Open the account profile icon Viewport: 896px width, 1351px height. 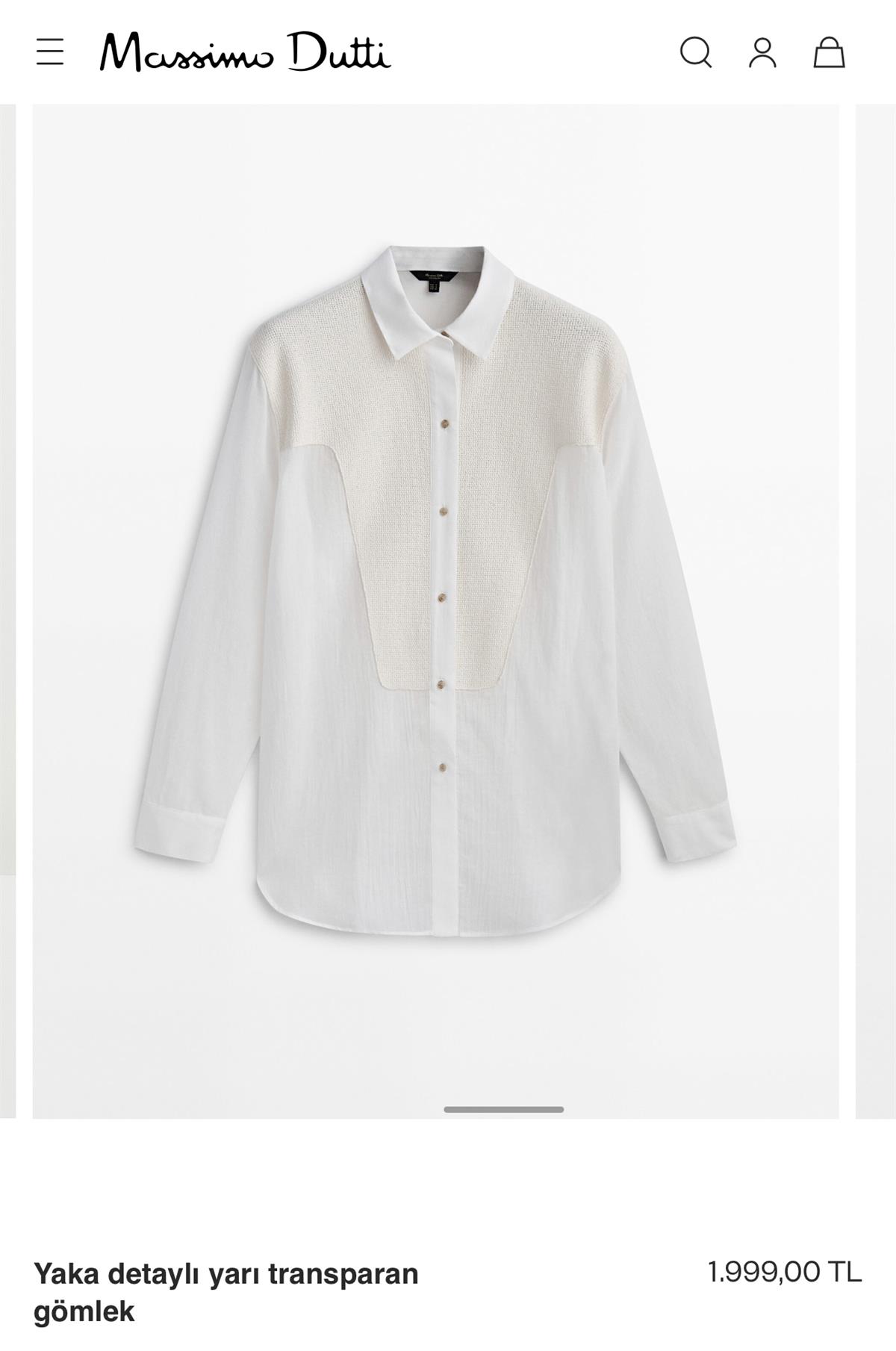762,52
